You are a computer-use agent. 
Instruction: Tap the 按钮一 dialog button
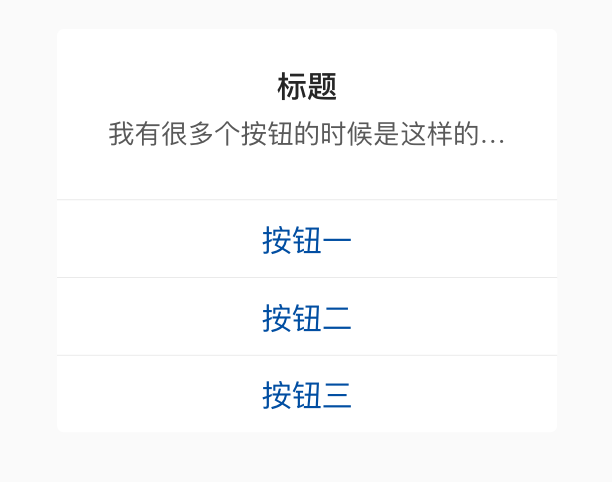[x=306, y=240]
